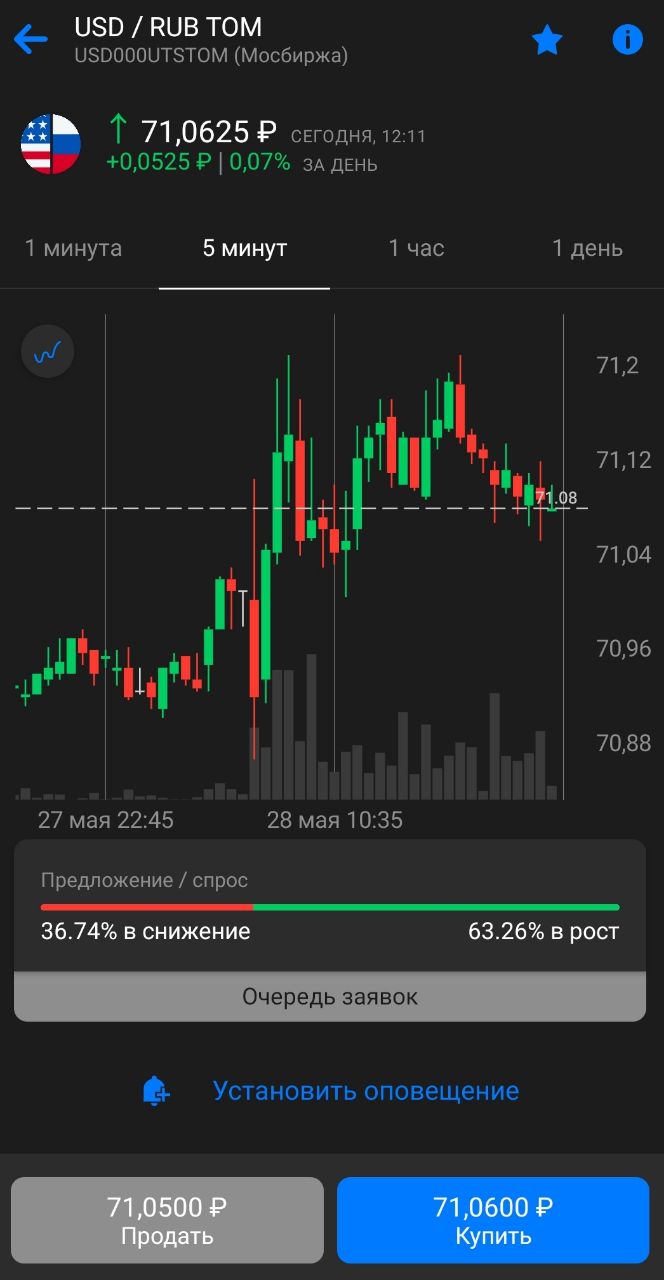Toggle the favorite star for USD/RUB
664x1280 pixels.
click(547, 40)
